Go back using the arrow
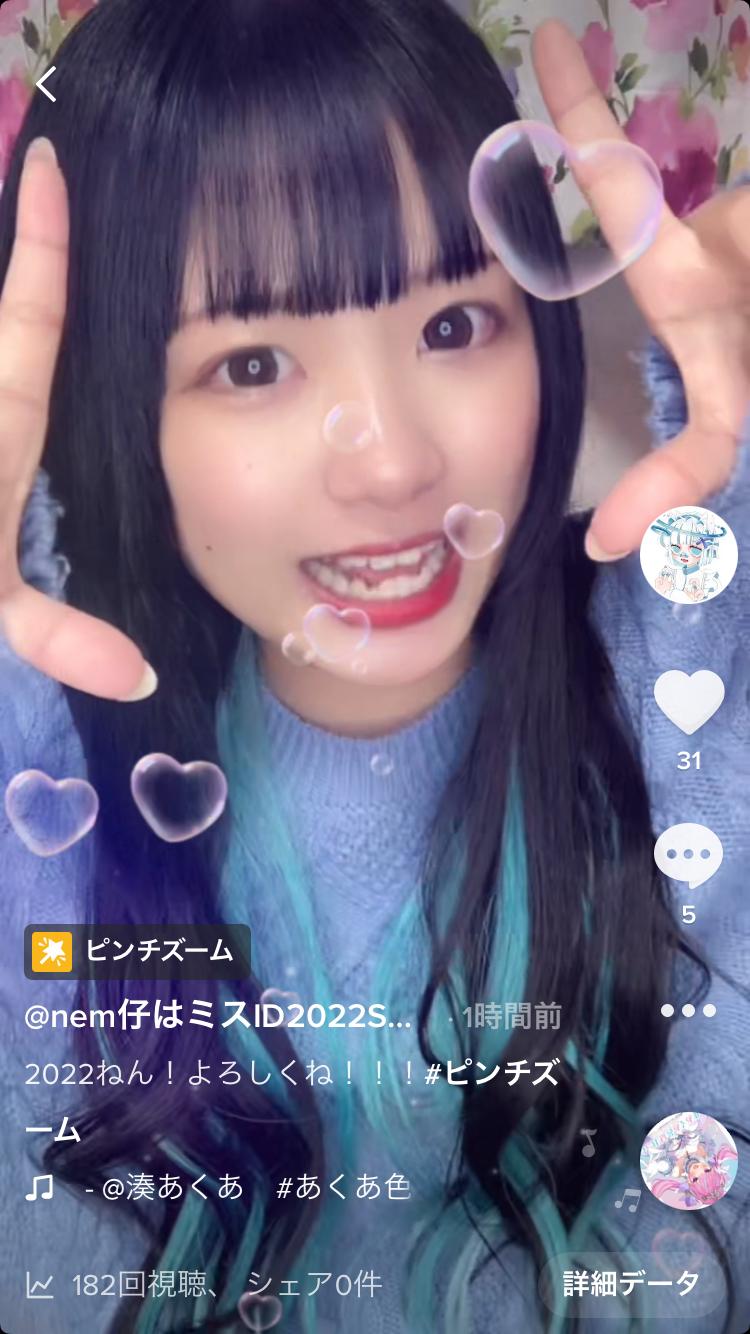Screen dimensions: 750x1334 [46, 84]
